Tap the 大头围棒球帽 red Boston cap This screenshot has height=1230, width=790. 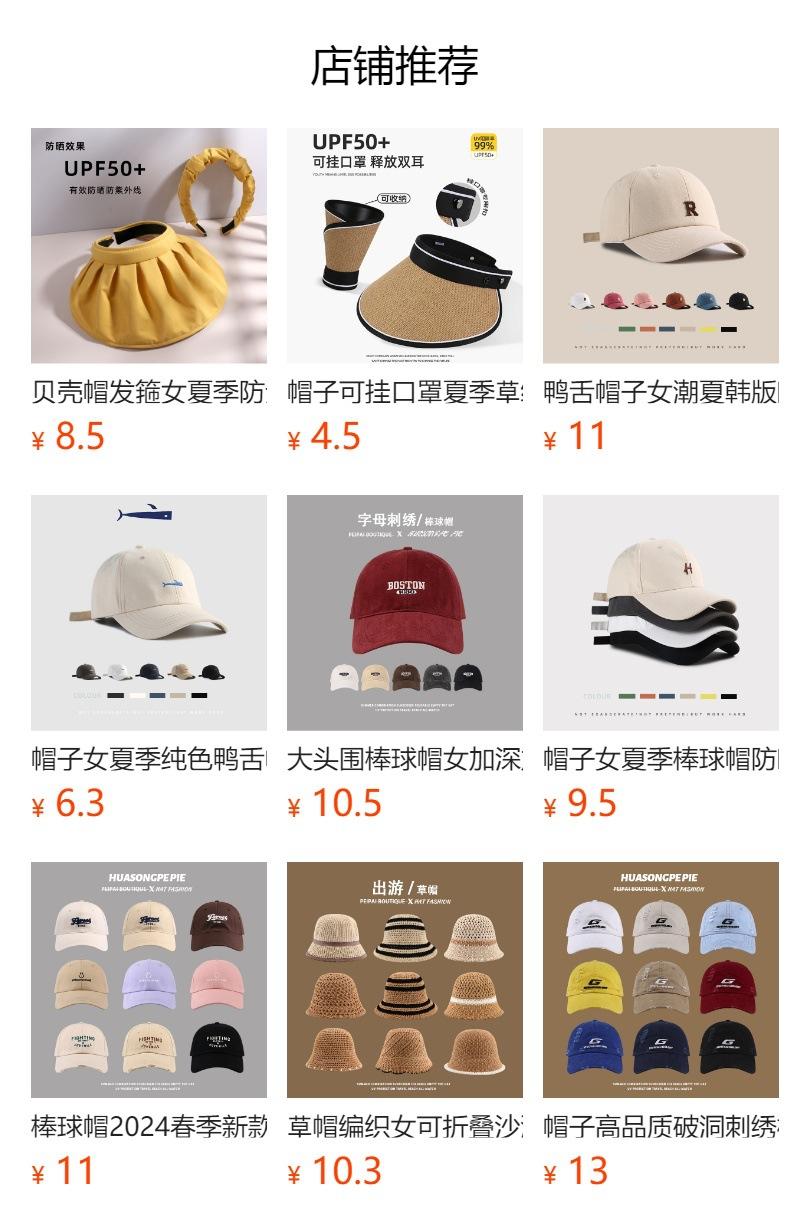pyautogui.click(x=405, y=613)
